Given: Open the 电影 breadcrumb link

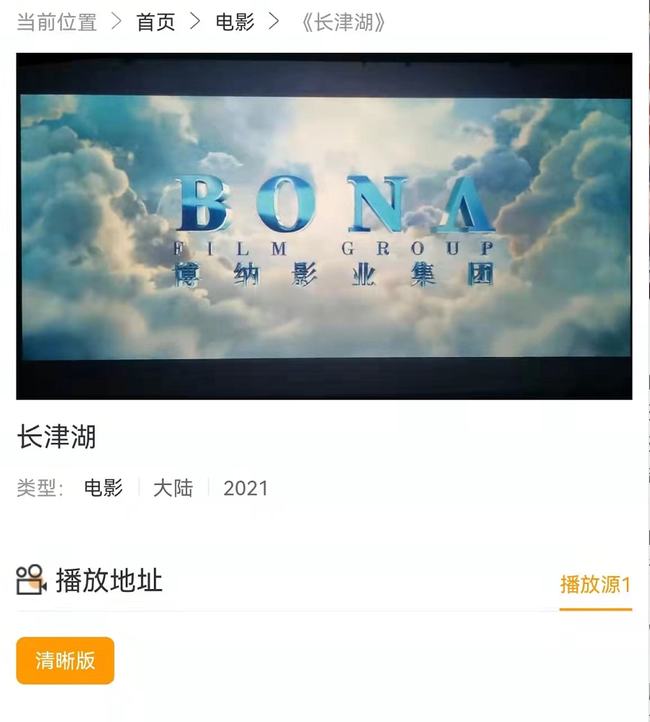Looking at the screenshot, I should click(235, 22).
